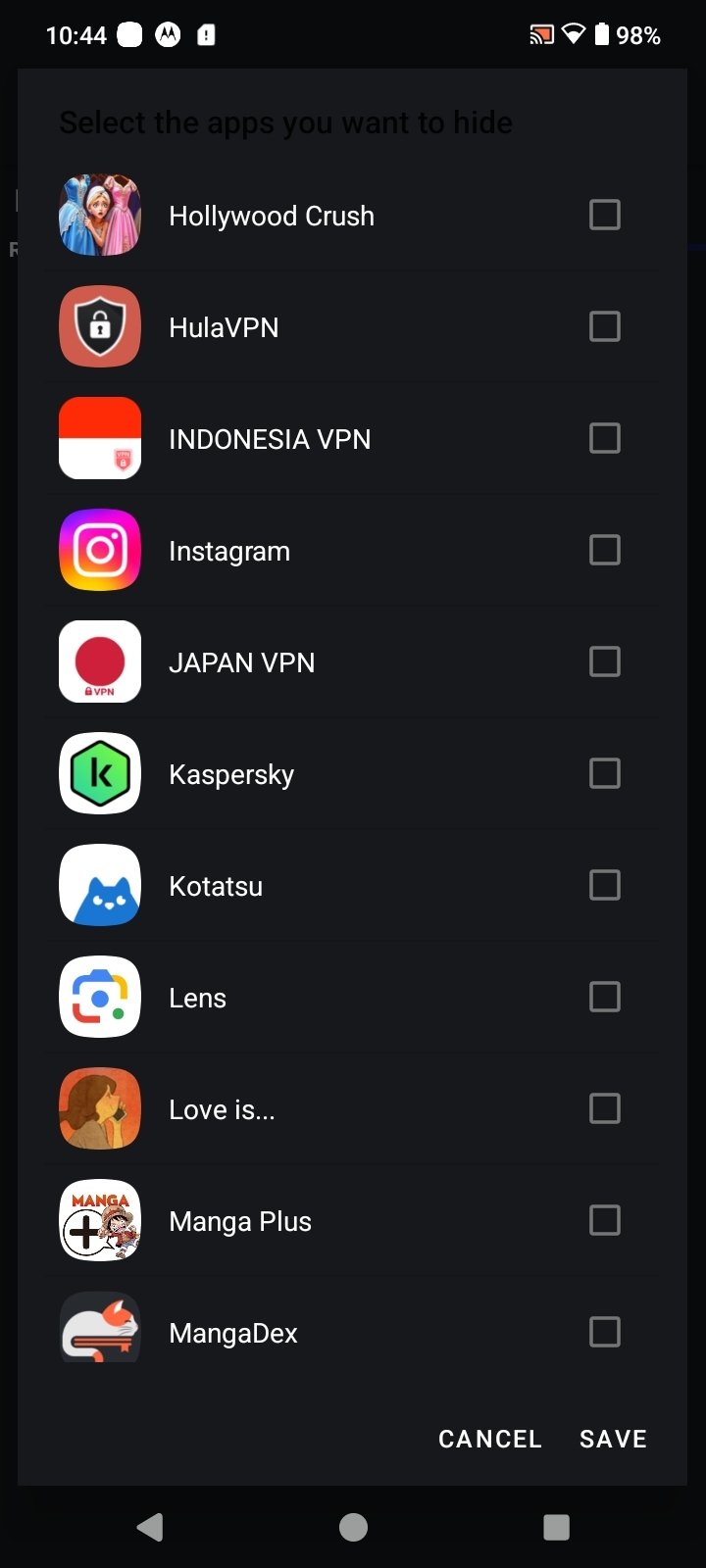Check the box next to Instagram
This screenshot has height=1568, width=706.
click(x=605, y=550)
